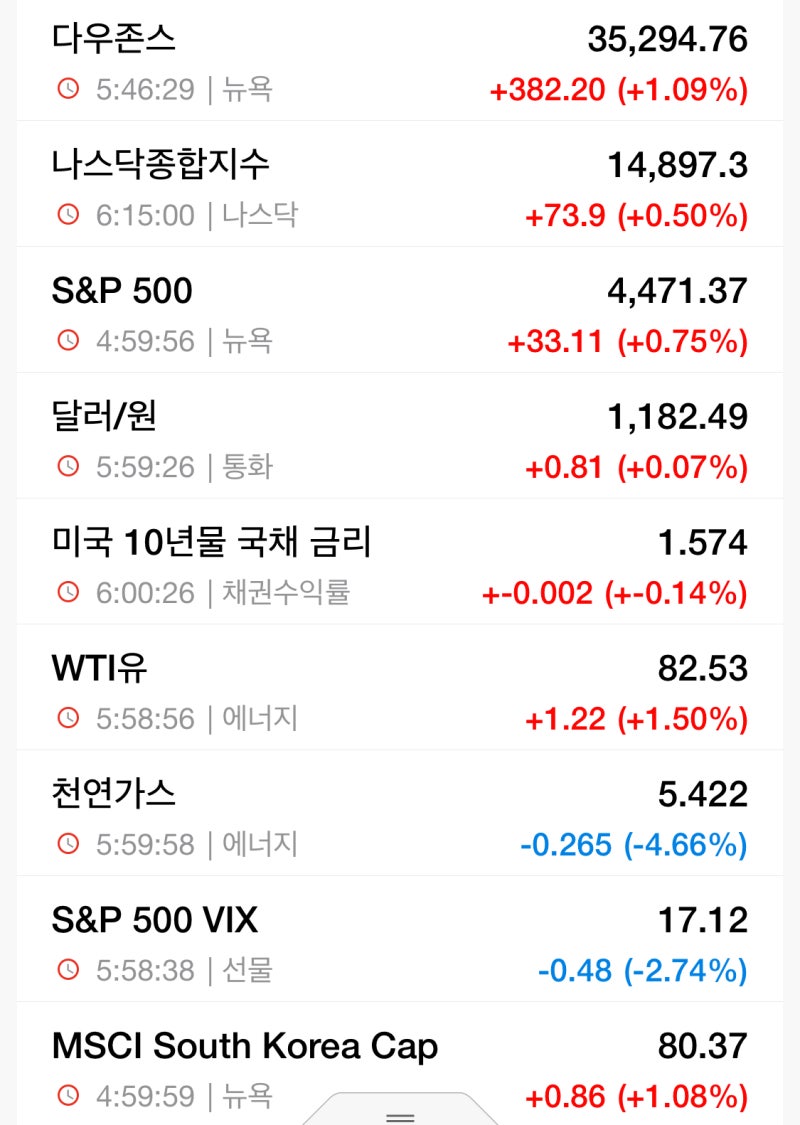
Task: Click the clock icon next to WTI유
Action: click(x=67, y=718)
